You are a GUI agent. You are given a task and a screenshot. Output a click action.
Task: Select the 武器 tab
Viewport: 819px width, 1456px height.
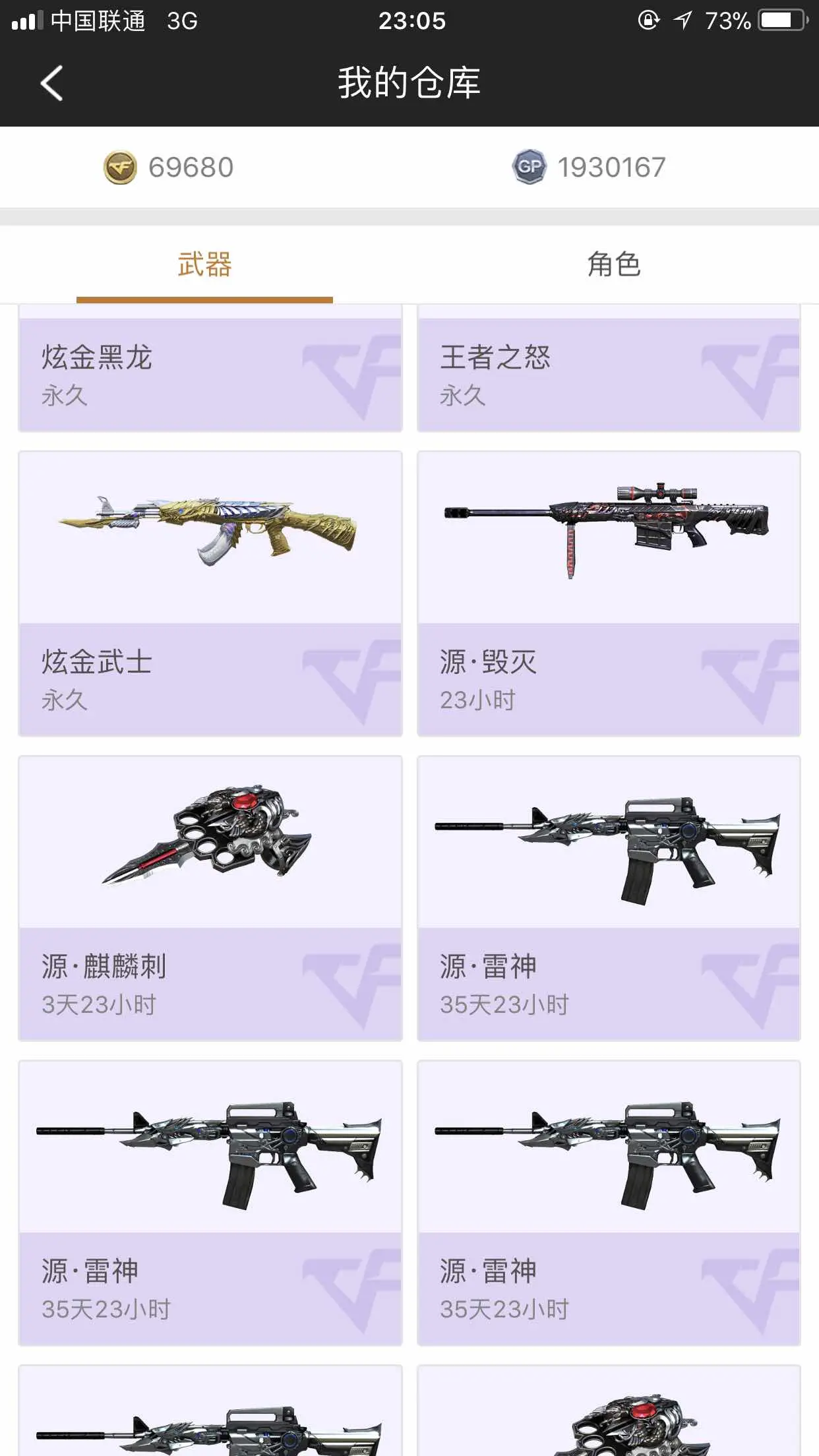pyautogui.click(x=204, y=265)
